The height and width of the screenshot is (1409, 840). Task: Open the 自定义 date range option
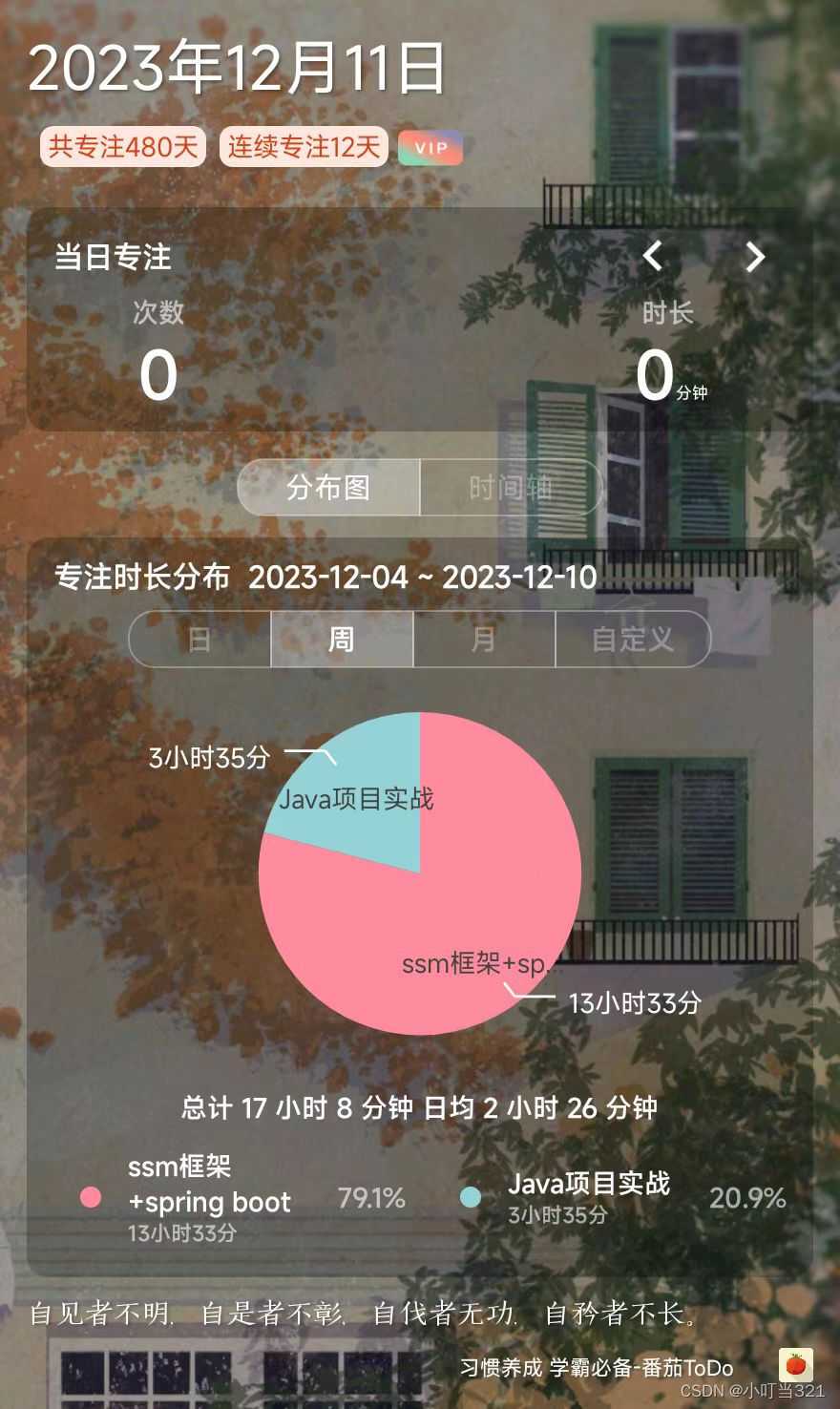click(633, 639)
